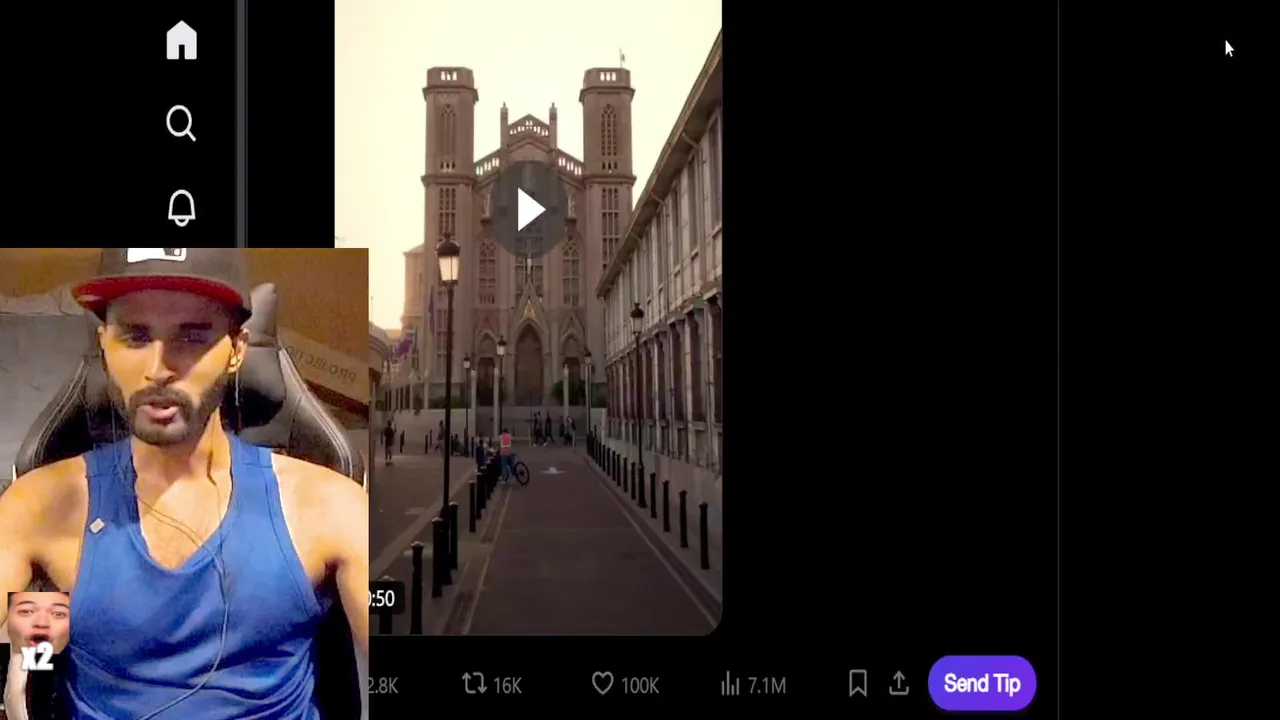
Task: Share the post via upload icon
Action: 899,684
